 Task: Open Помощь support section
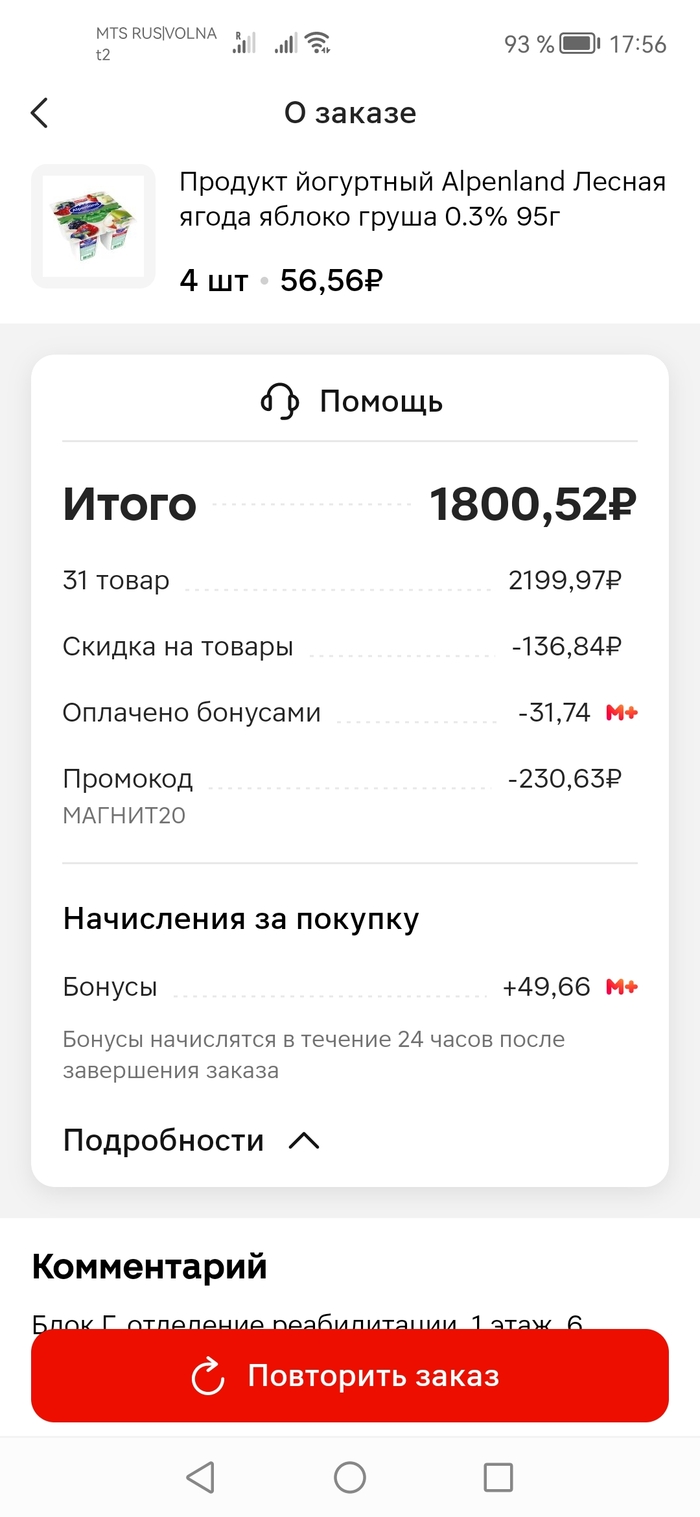click(x=350, y=402)
